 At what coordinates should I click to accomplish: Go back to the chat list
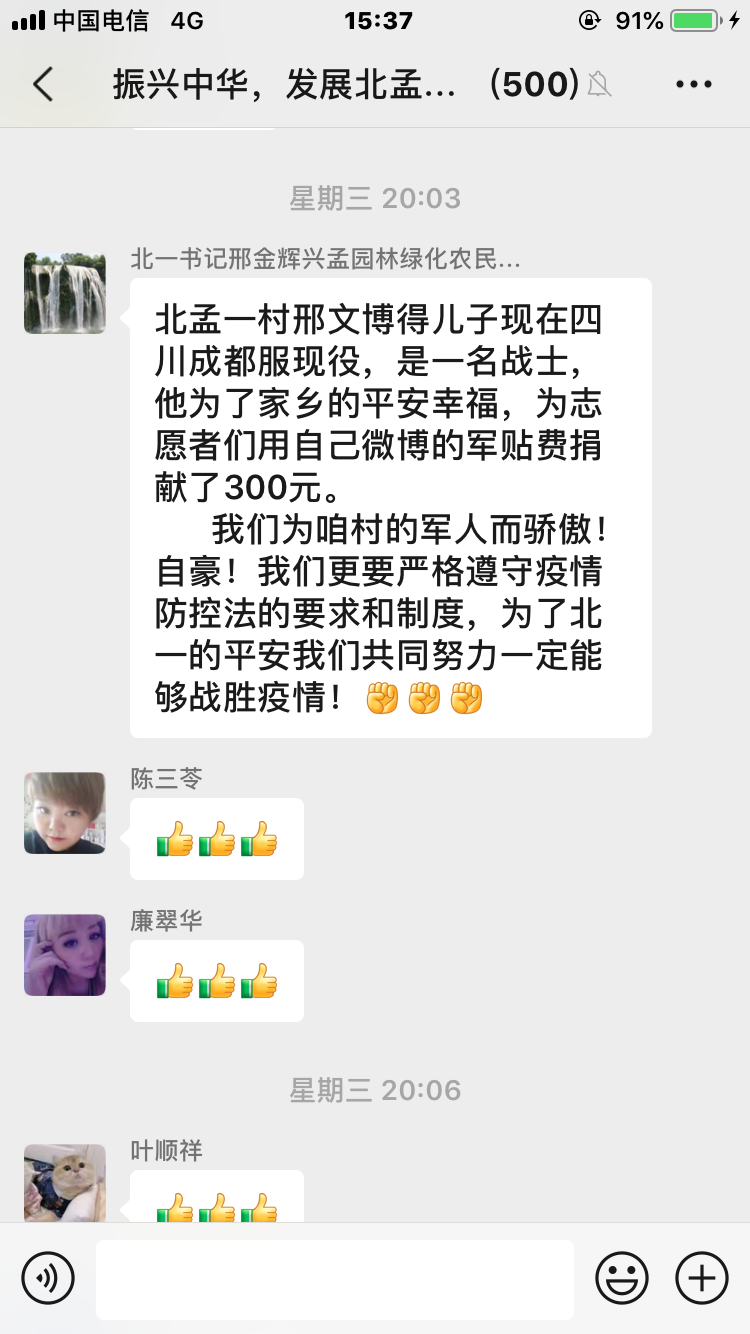[43, 85]
